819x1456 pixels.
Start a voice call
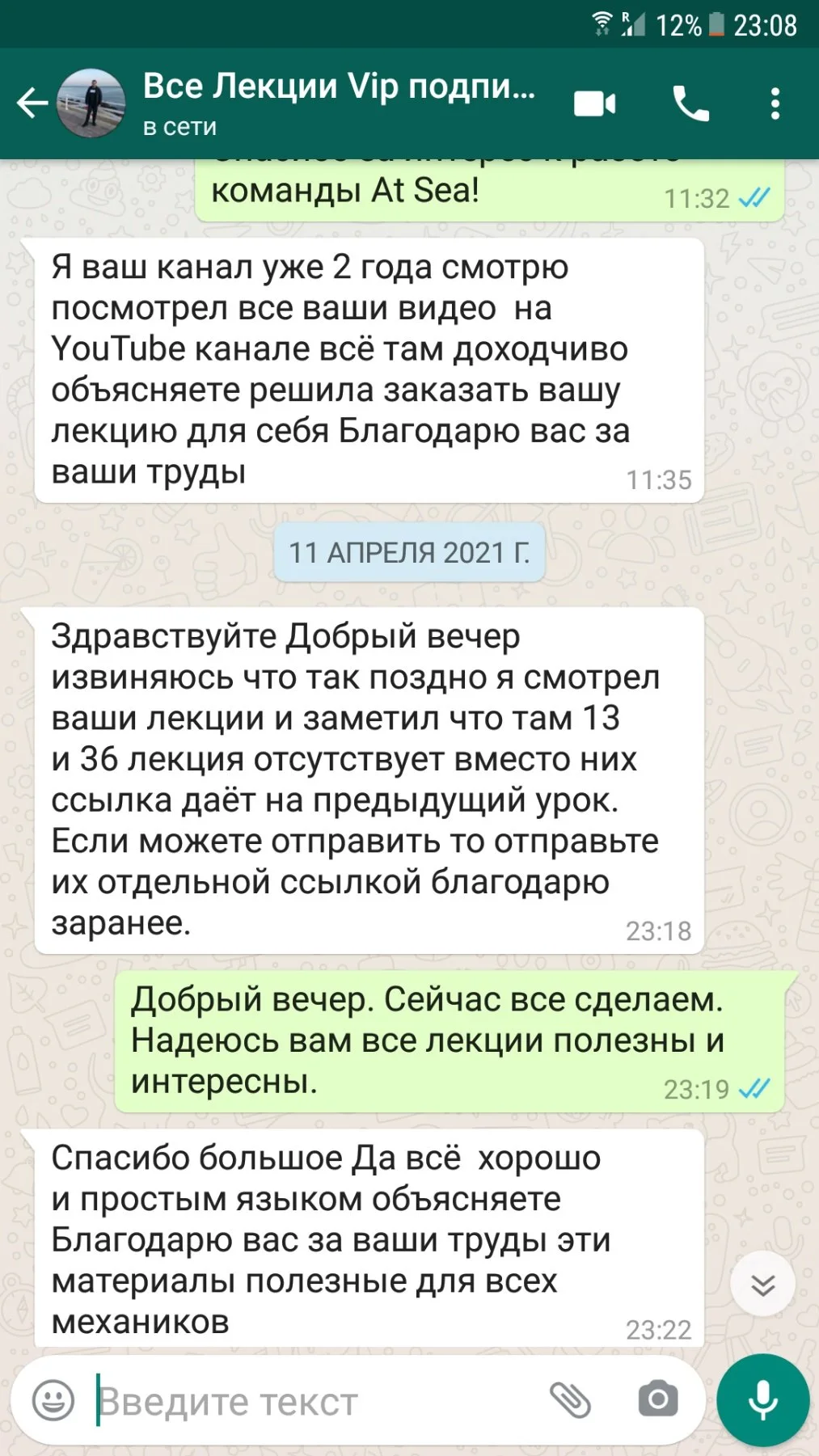click(x=691, y=103)
